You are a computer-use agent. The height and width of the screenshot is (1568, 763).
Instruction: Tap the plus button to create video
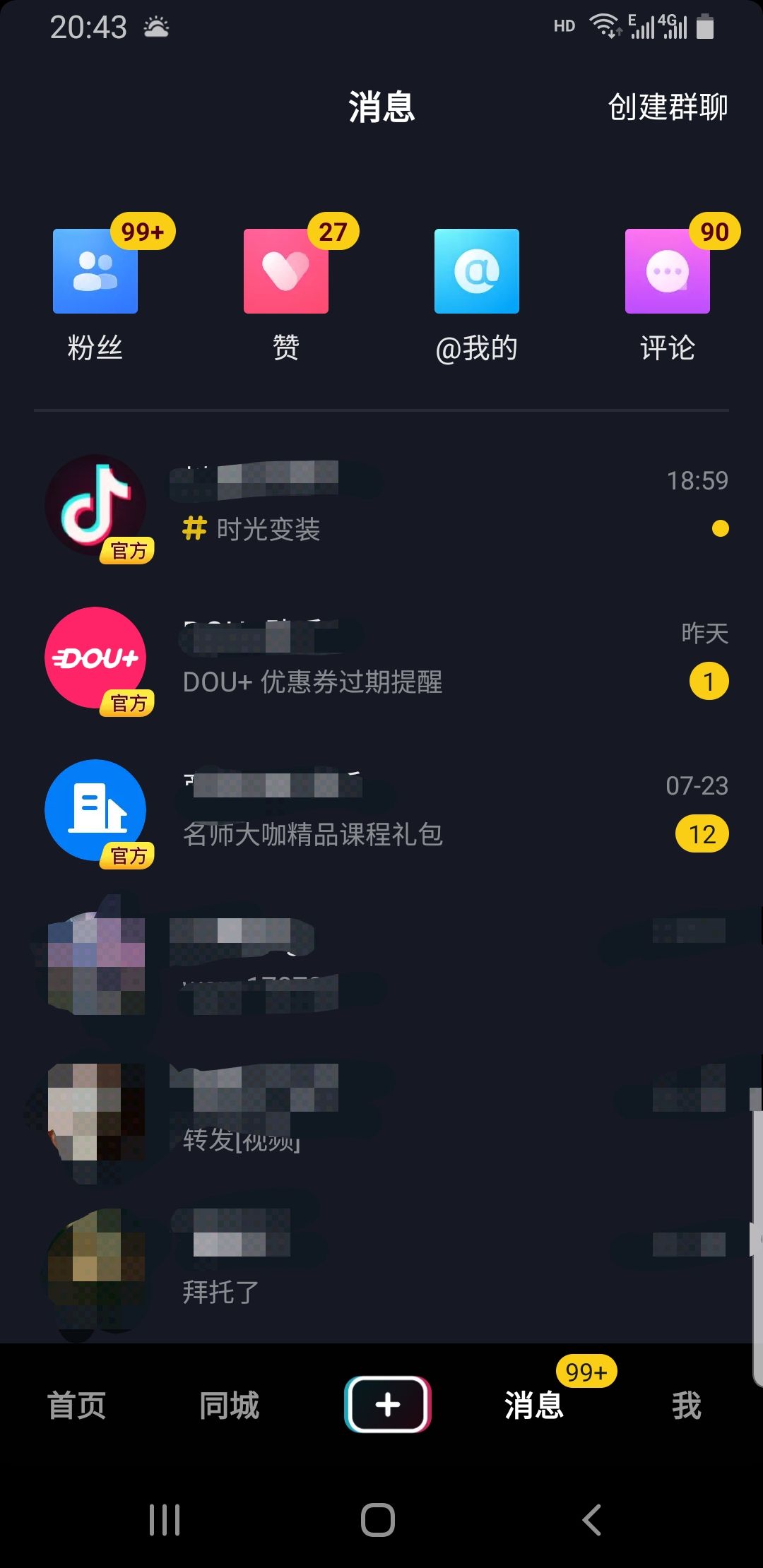point(388,1404)
